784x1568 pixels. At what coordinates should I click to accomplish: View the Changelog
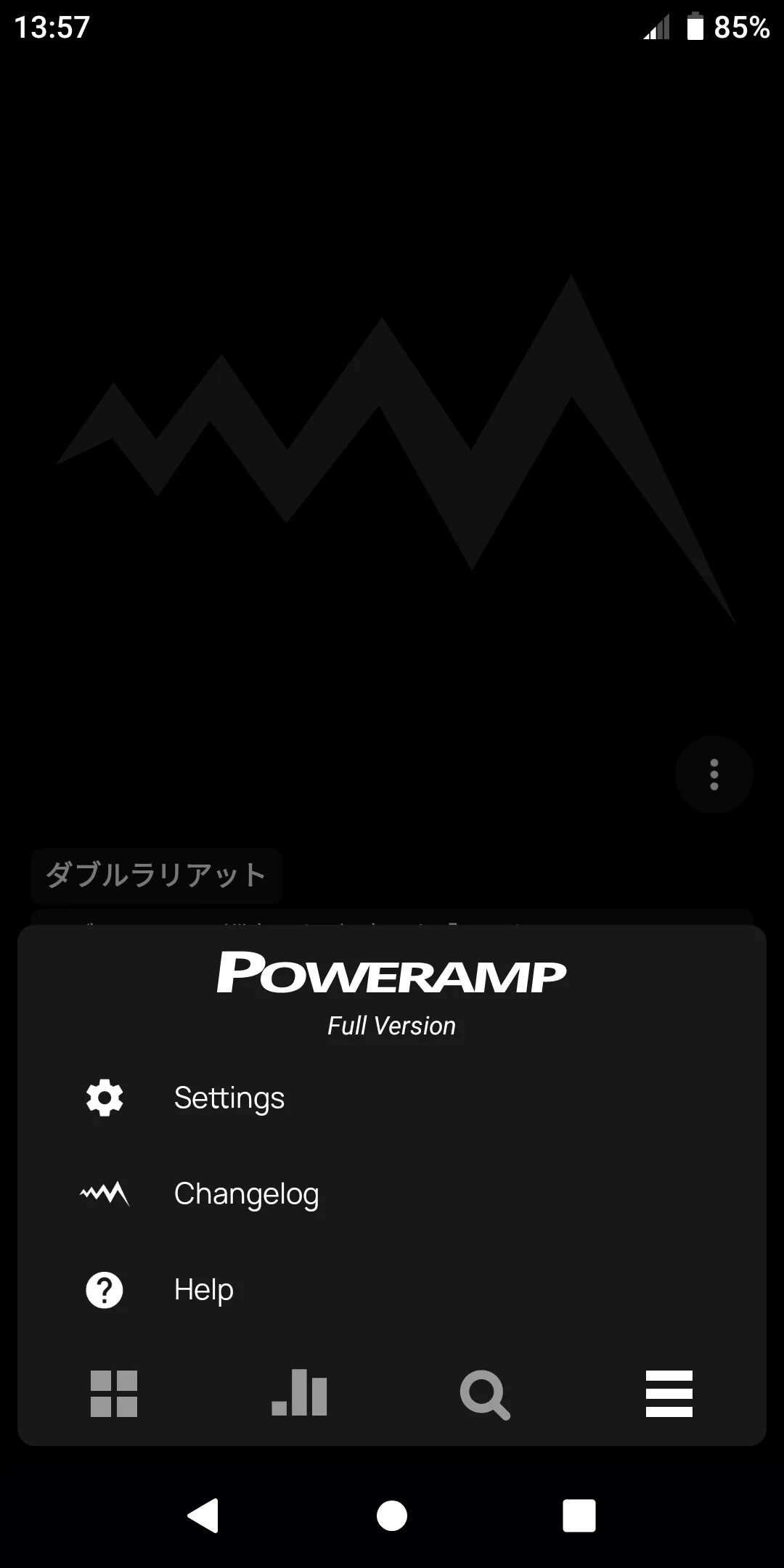tap(245, 1194)
